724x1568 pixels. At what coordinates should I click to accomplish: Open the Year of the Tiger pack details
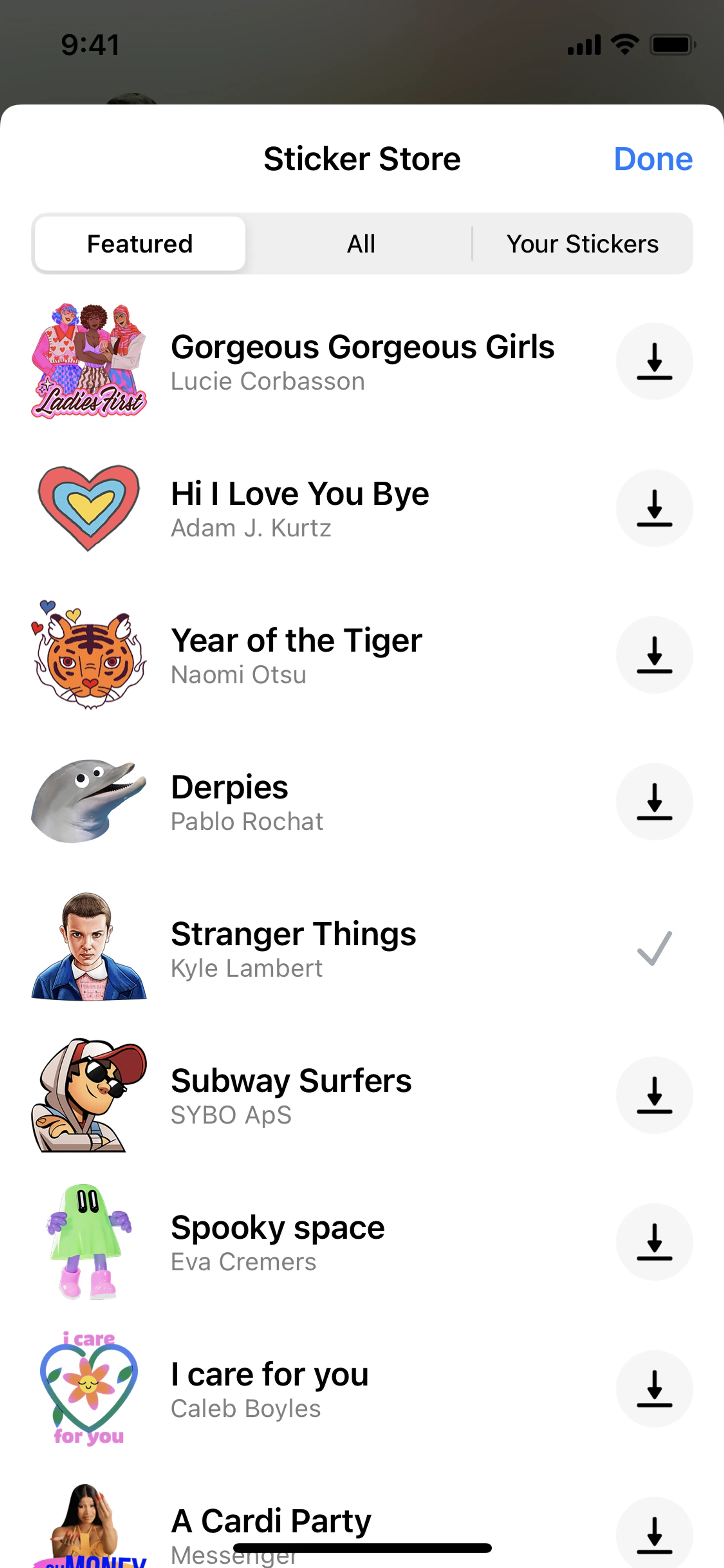pos(296,655)
